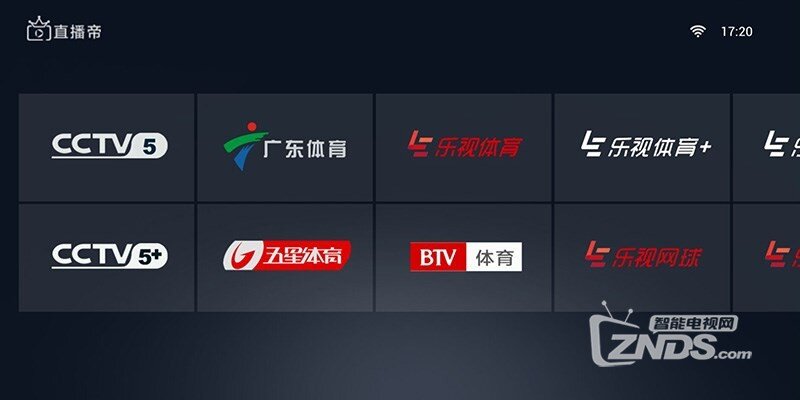Play the red 乐视体育 channel
The width and height of the screenshot is (800, 400).
(x=463, y=147)
